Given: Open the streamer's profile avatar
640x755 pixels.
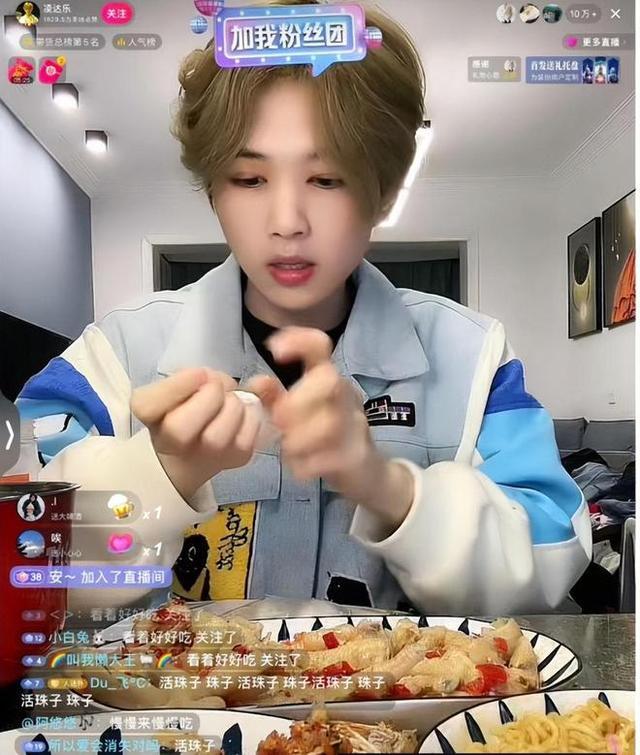Looking at the screenshot, I should pos(27,14).
